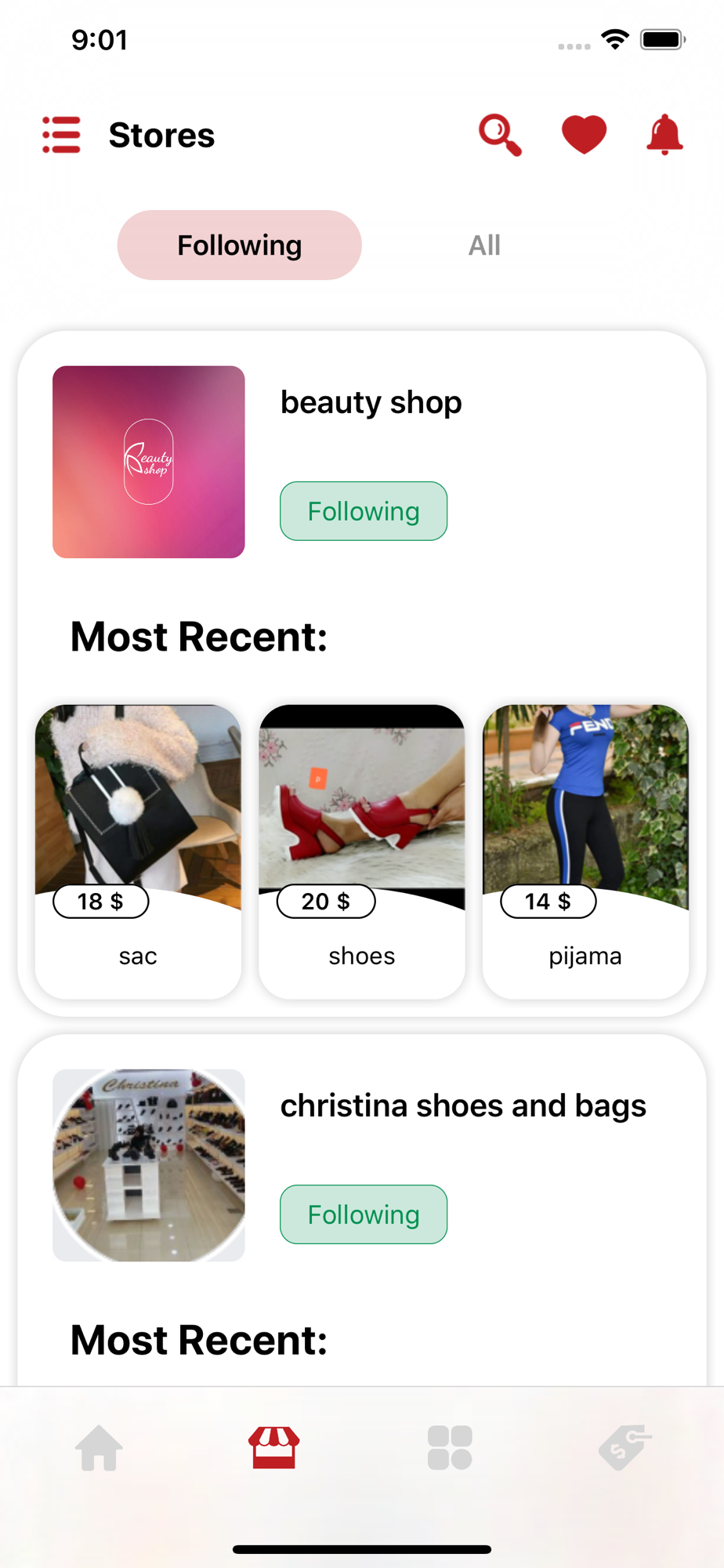The width and height of the screenshot is (724, 1568).
Task: Open the shoes product card
Action: (x=362, y=851)
